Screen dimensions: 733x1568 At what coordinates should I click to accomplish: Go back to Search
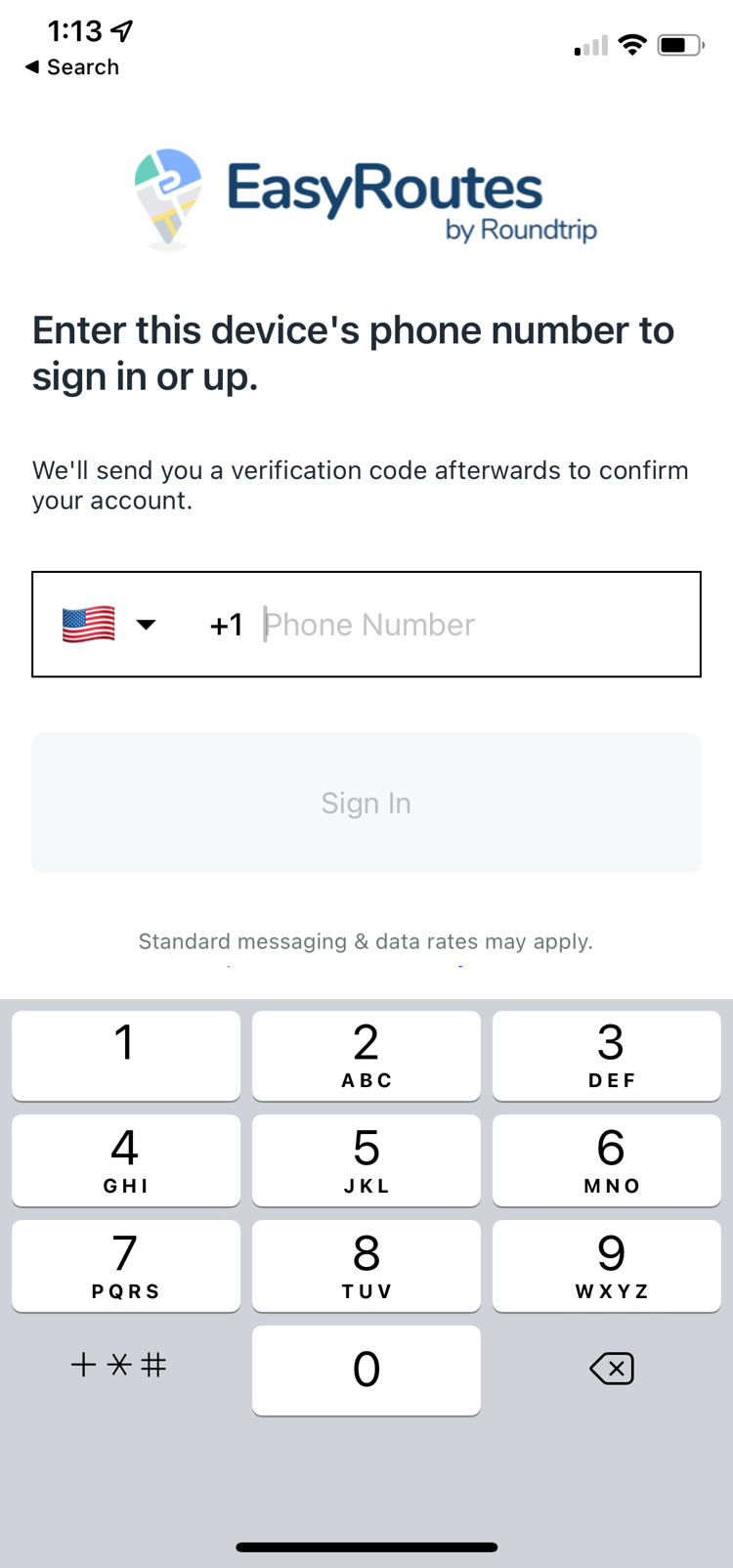click(x=72, y=66)
